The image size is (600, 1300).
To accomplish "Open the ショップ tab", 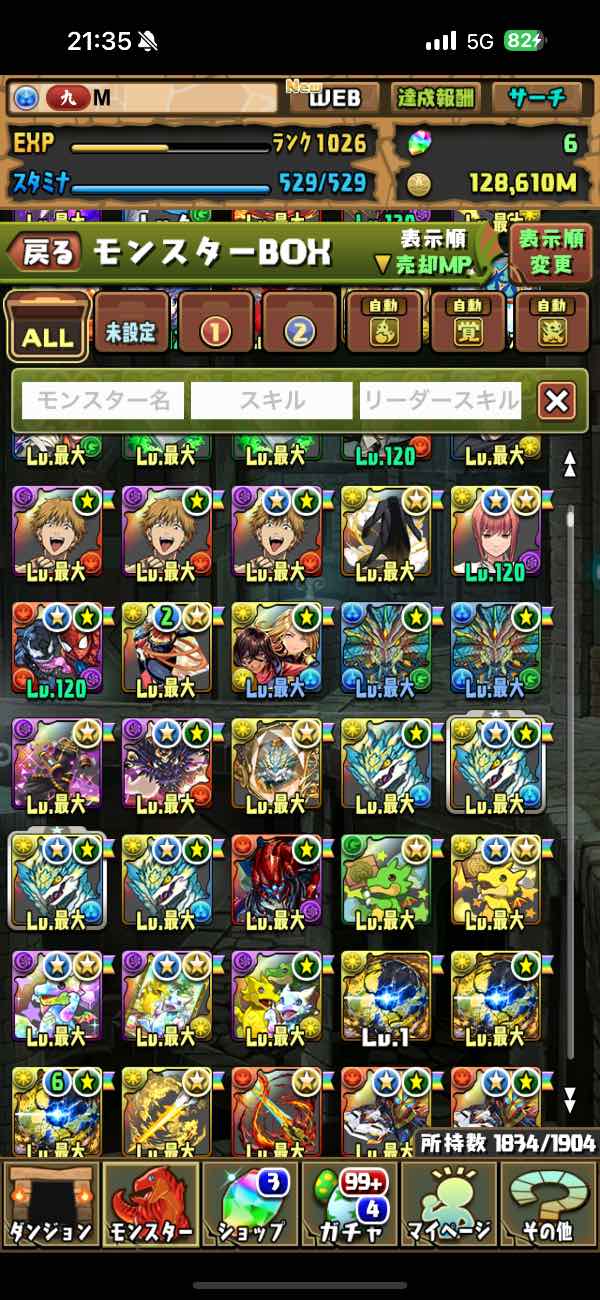I will [x=250, y=1204].
